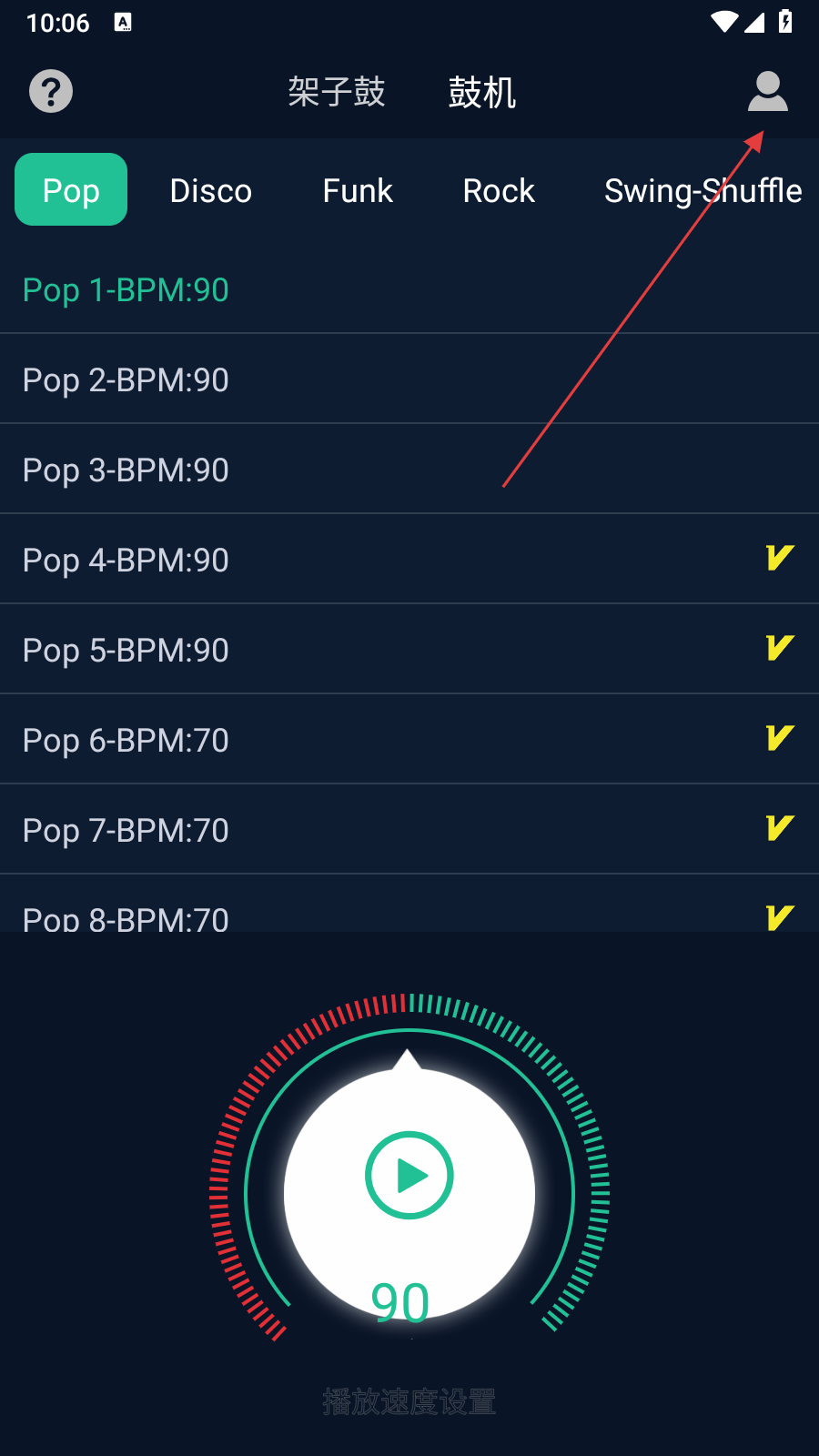
Task: Switch to the 鼓机 tab
Action: (x=482, y=92)
